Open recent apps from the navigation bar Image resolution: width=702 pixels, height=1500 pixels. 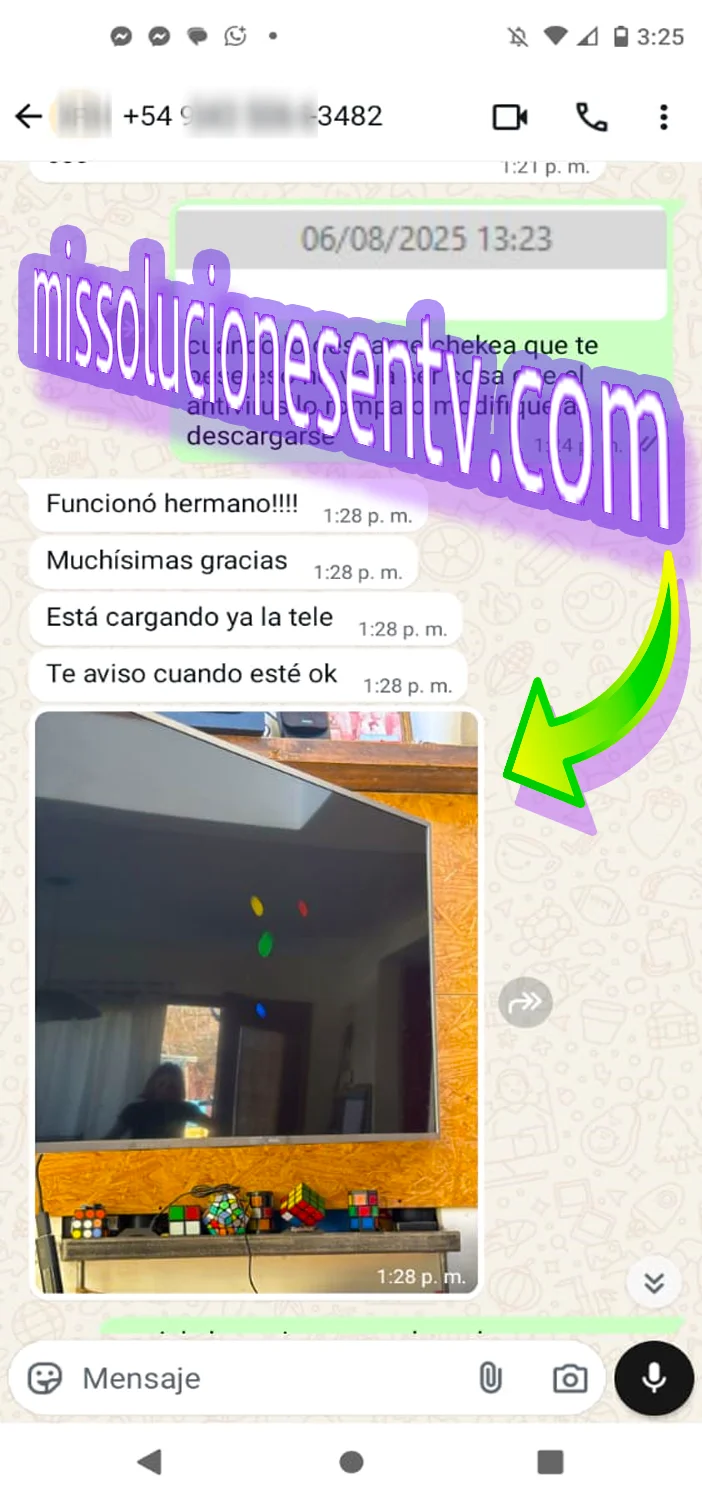tap(549, 1462)
